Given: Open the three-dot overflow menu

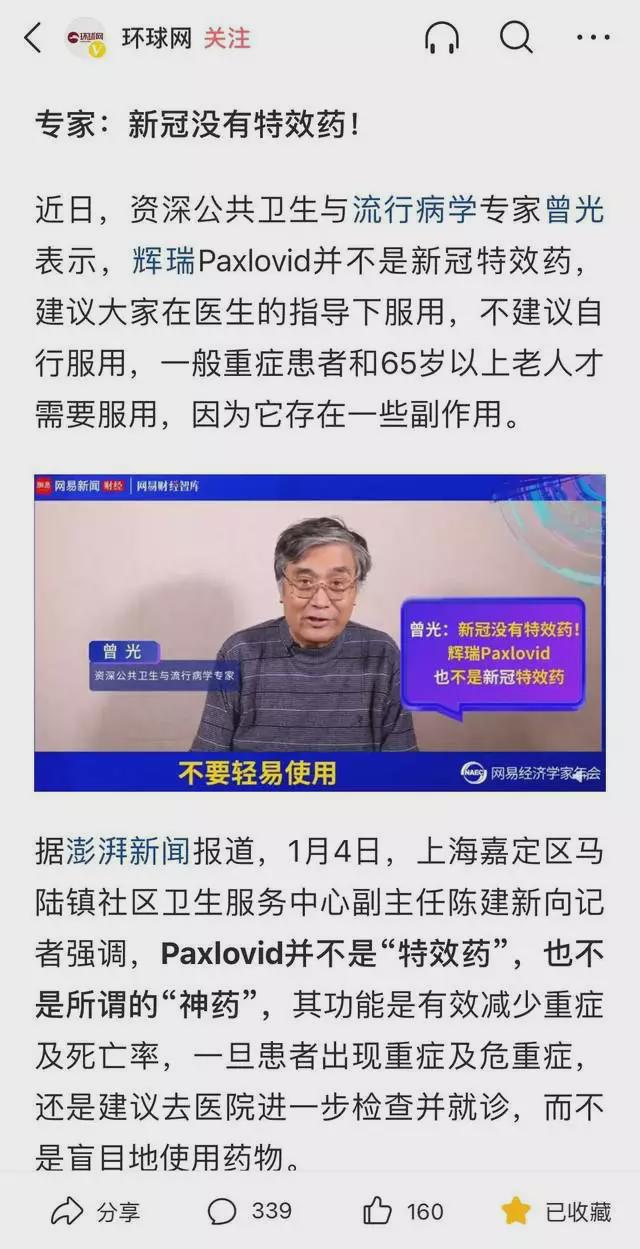Looking at the screenshot, I should click(x=593, y=39).
